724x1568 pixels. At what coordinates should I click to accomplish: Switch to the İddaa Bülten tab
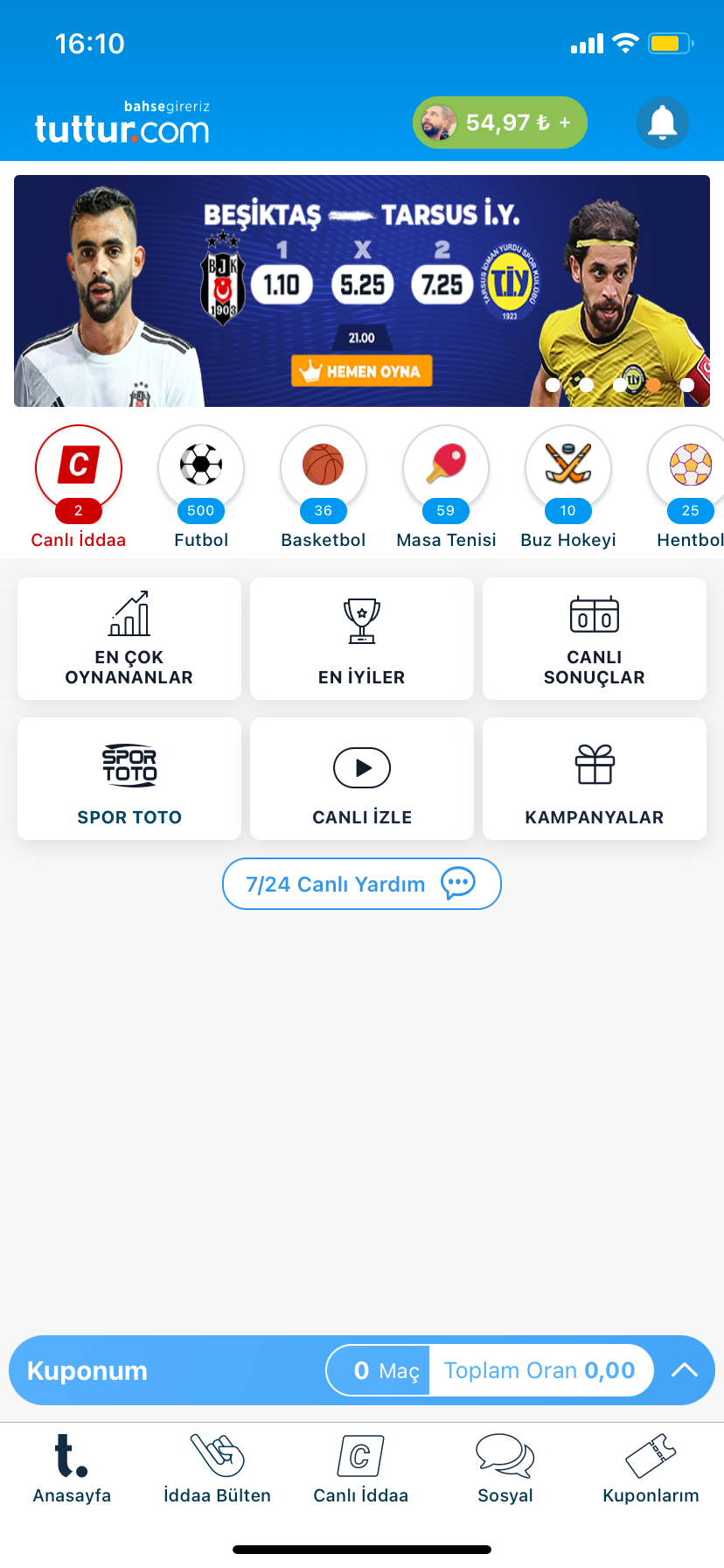click(217, 1470)
